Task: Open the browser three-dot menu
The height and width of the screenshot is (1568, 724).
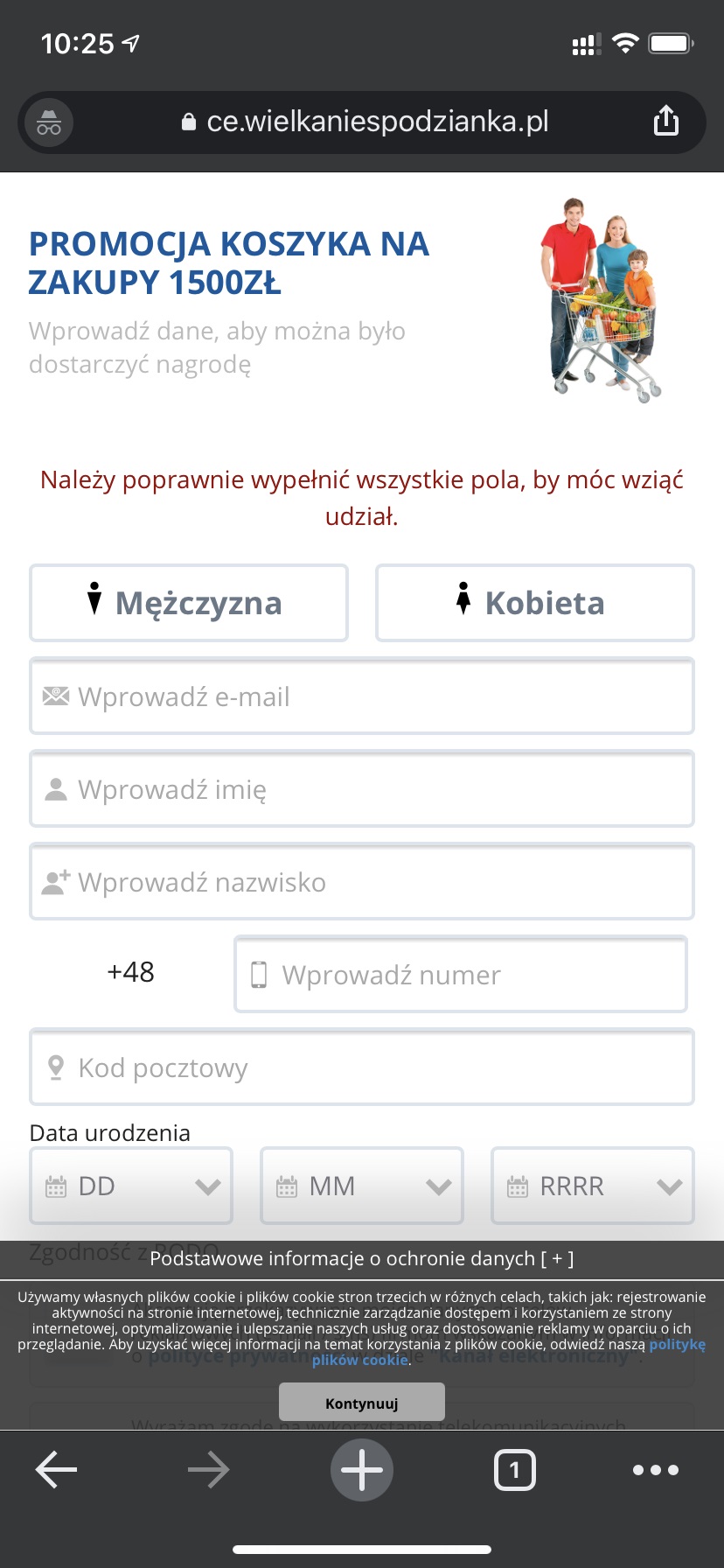Action: point(656,1469)
